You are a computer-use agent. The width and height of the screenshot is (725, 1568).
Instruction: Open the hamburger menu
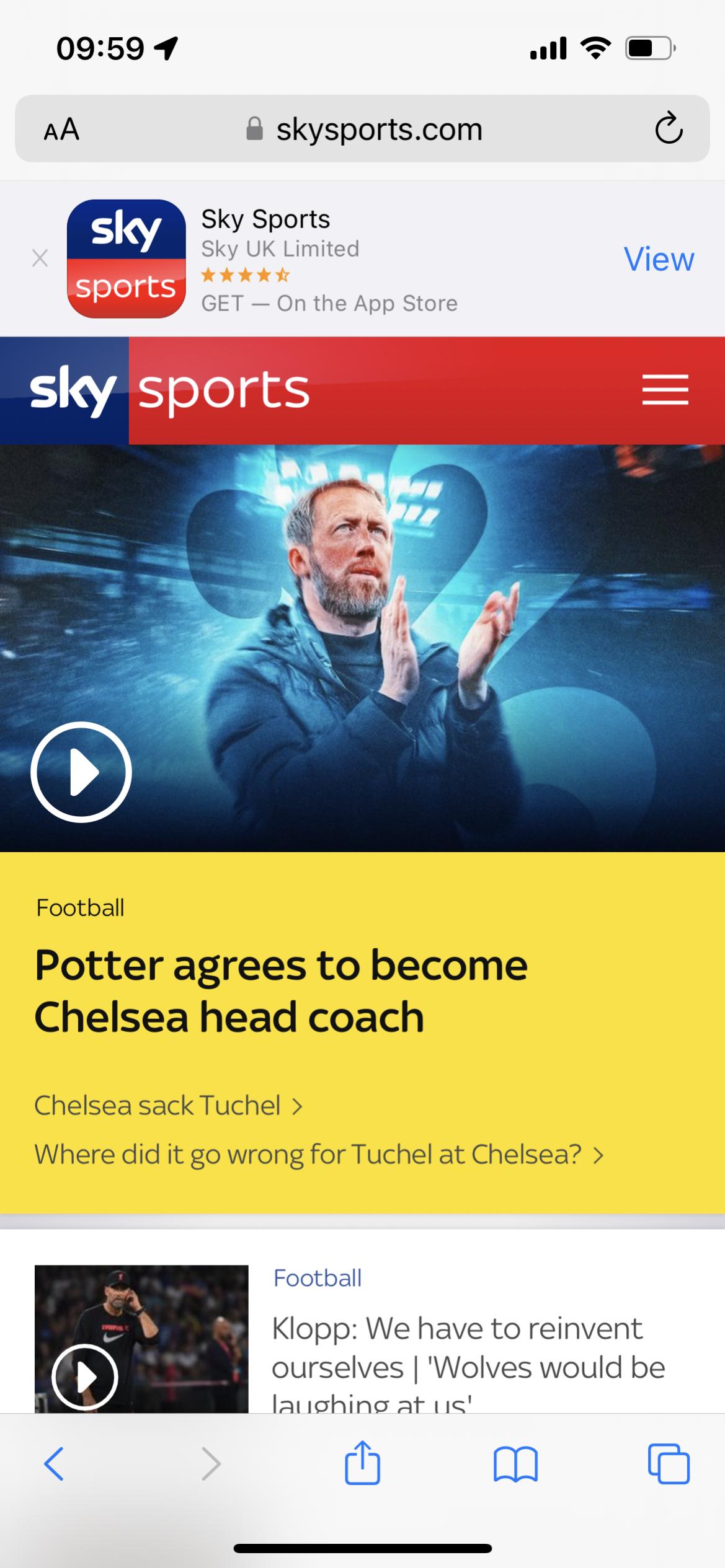click(x=665, y=390)
